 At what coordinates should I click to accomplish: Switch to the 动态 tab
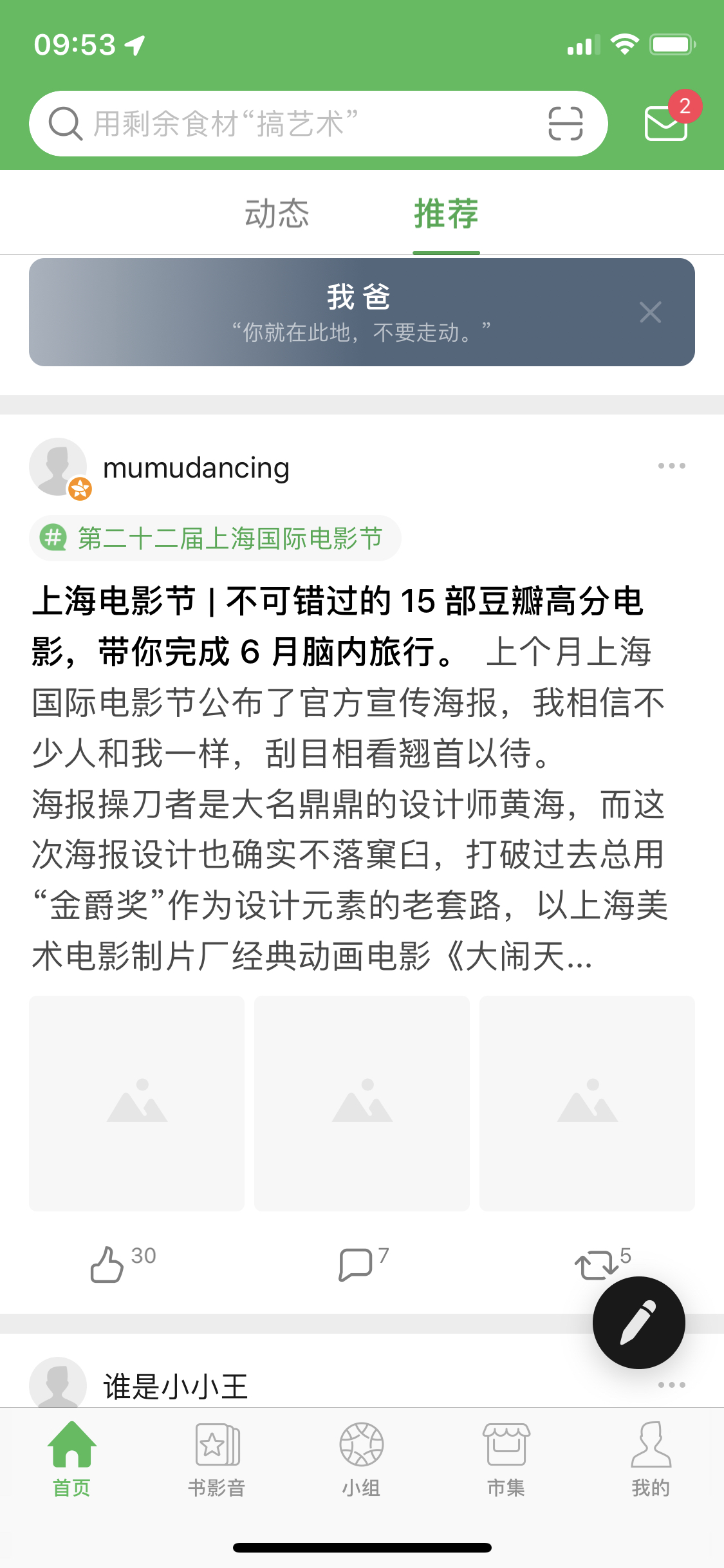point(277,214)
